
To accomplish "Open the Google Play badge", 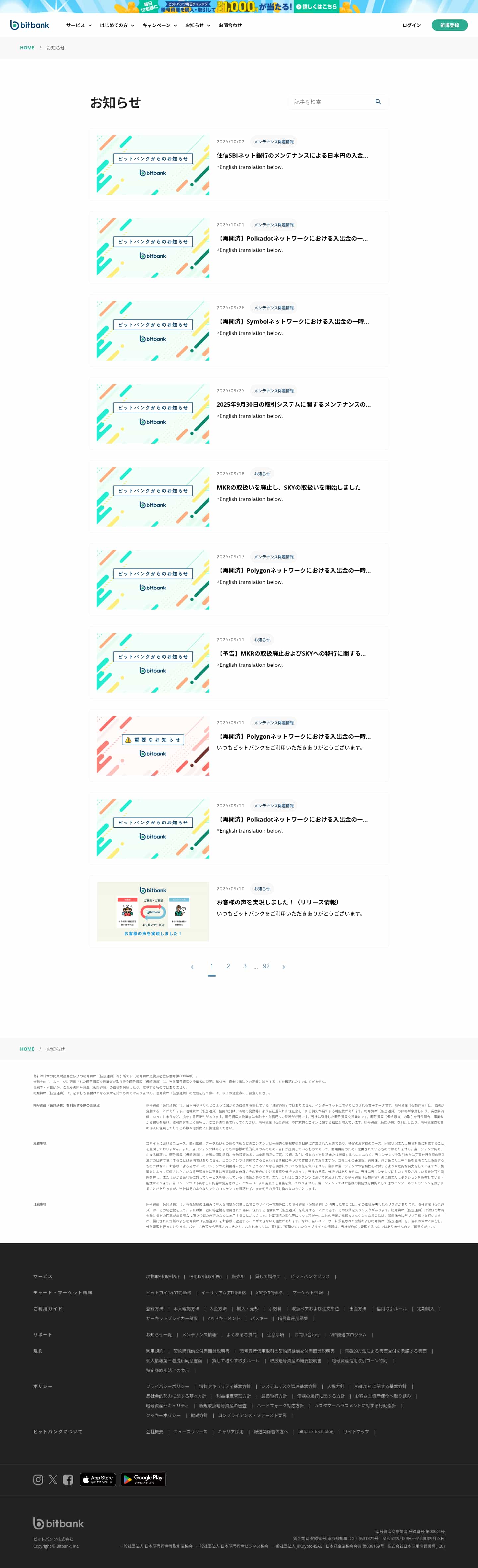I will (143, 1480).
